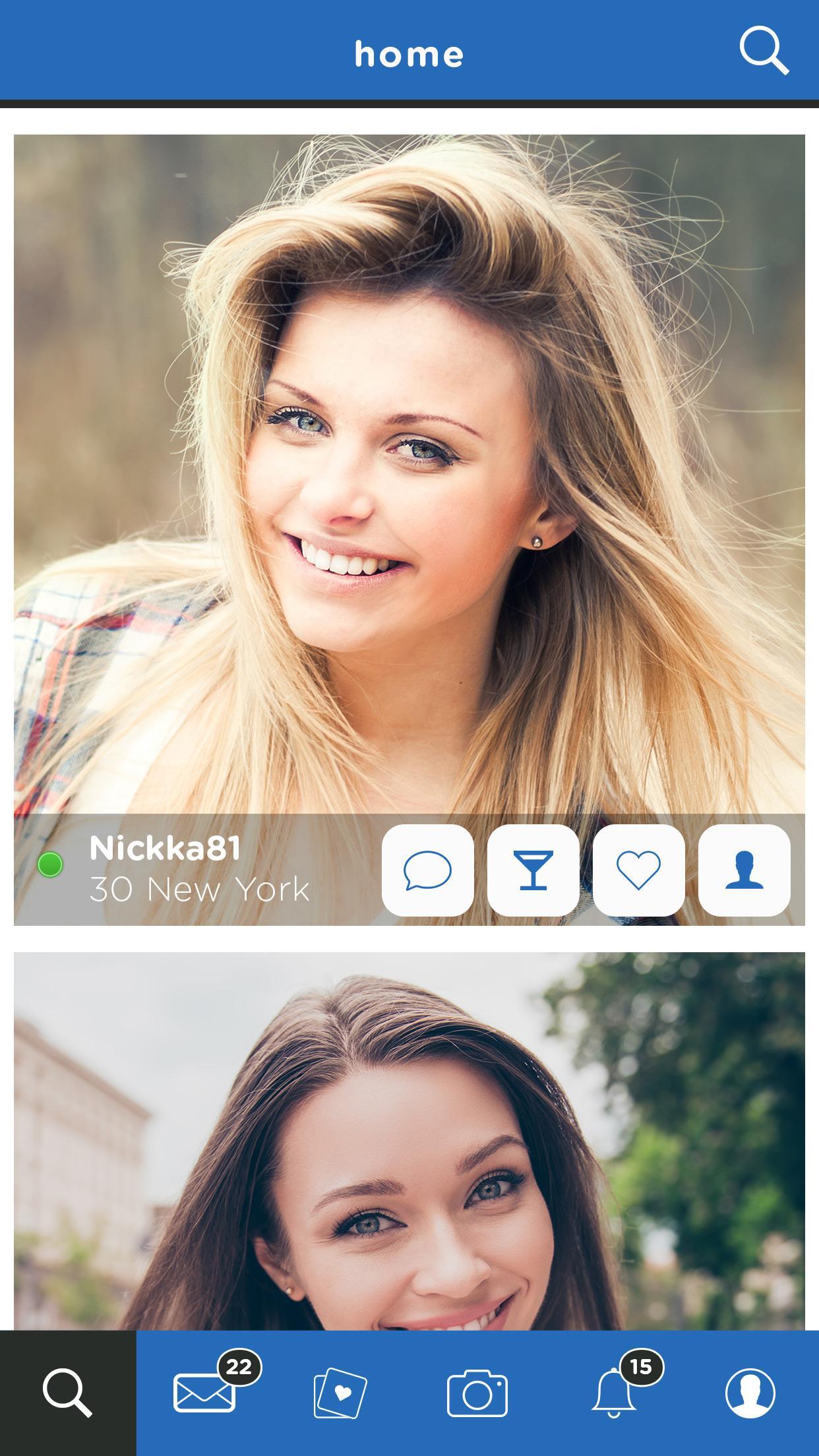Screen dimensions: 819x1456
Task: Open search from the top bar magnifier
Action: tap(764, 51)
